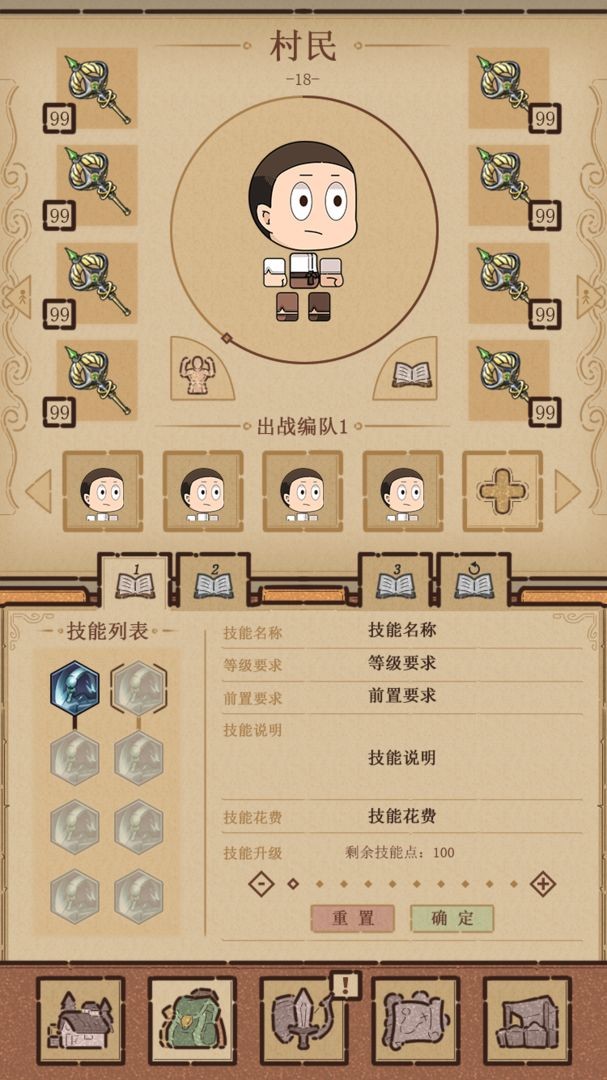Go to the next battle team
The image size is (607, 1080).
click(567, 491)
